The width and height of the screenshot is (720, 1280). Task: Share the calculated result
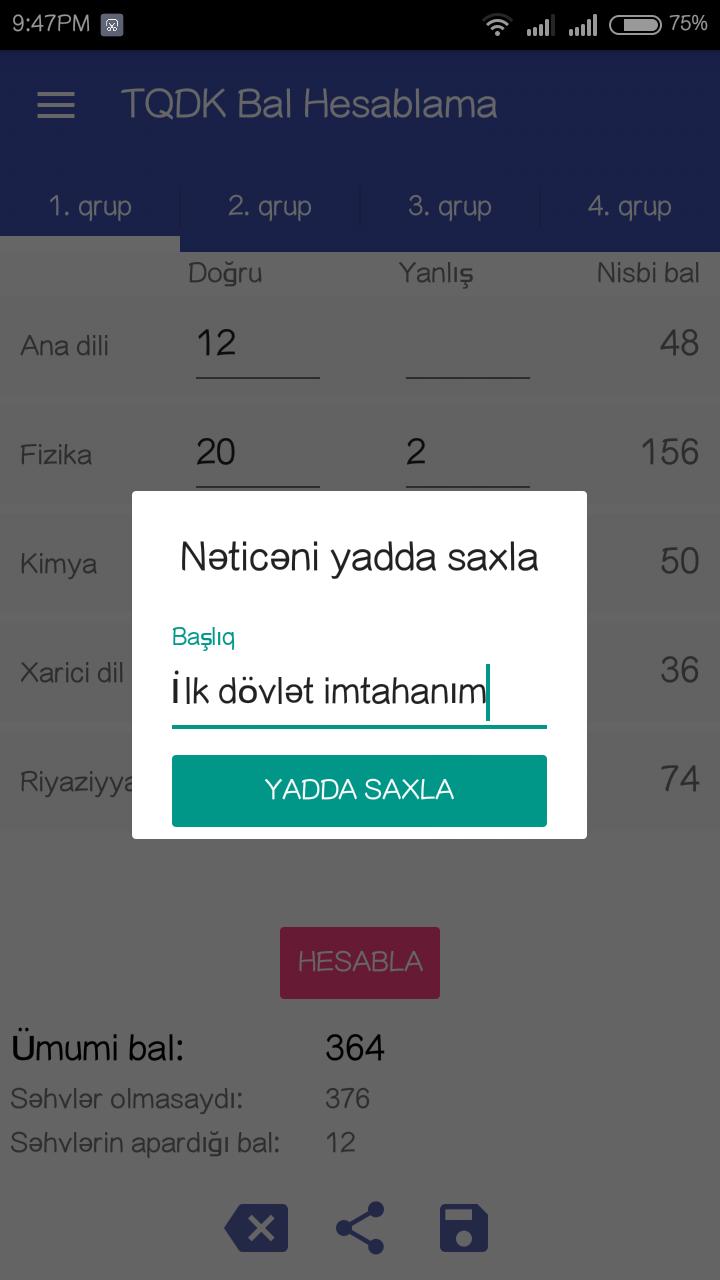(x=360, y=1228)
